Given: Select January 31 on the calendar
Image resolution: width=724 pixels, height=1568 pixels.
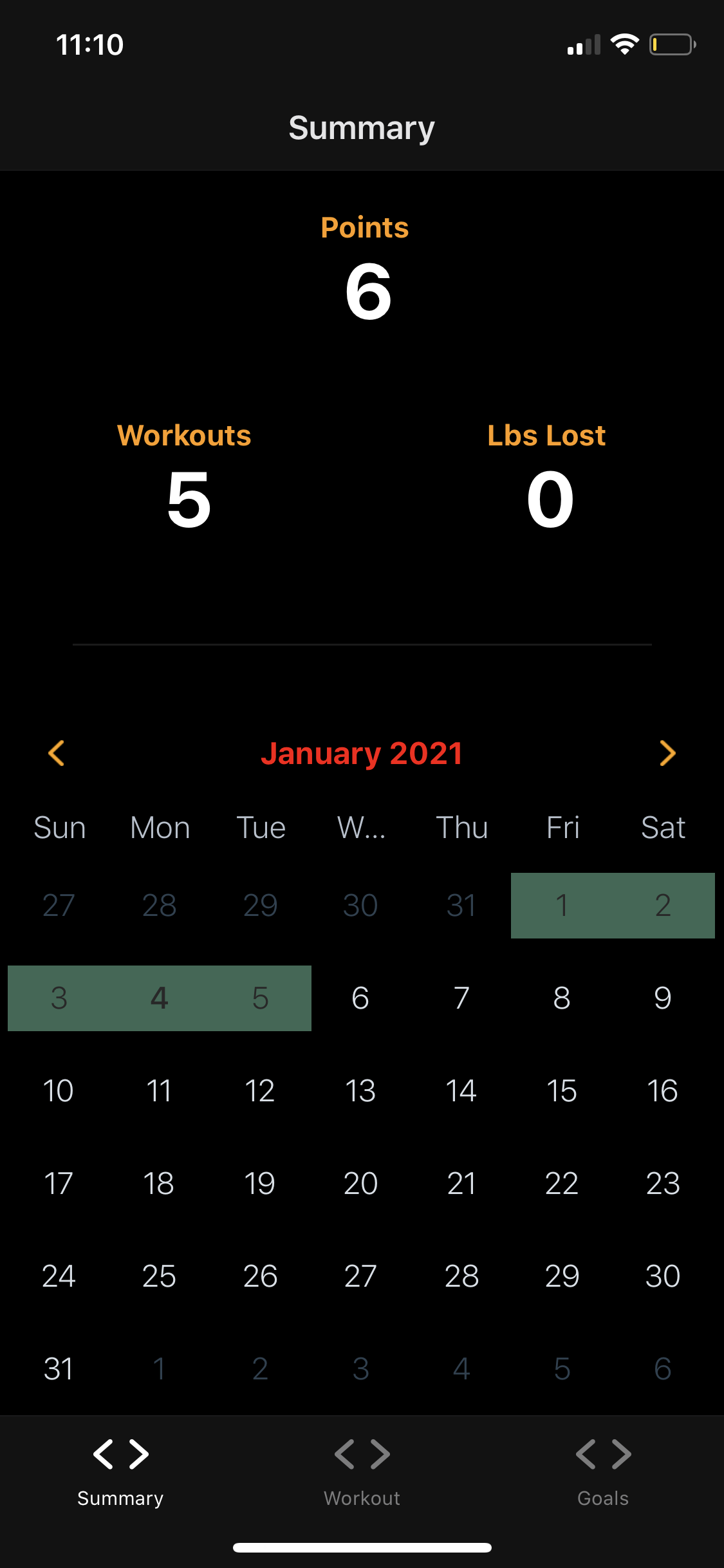Looking at the screenshot, I should 59,1369.
